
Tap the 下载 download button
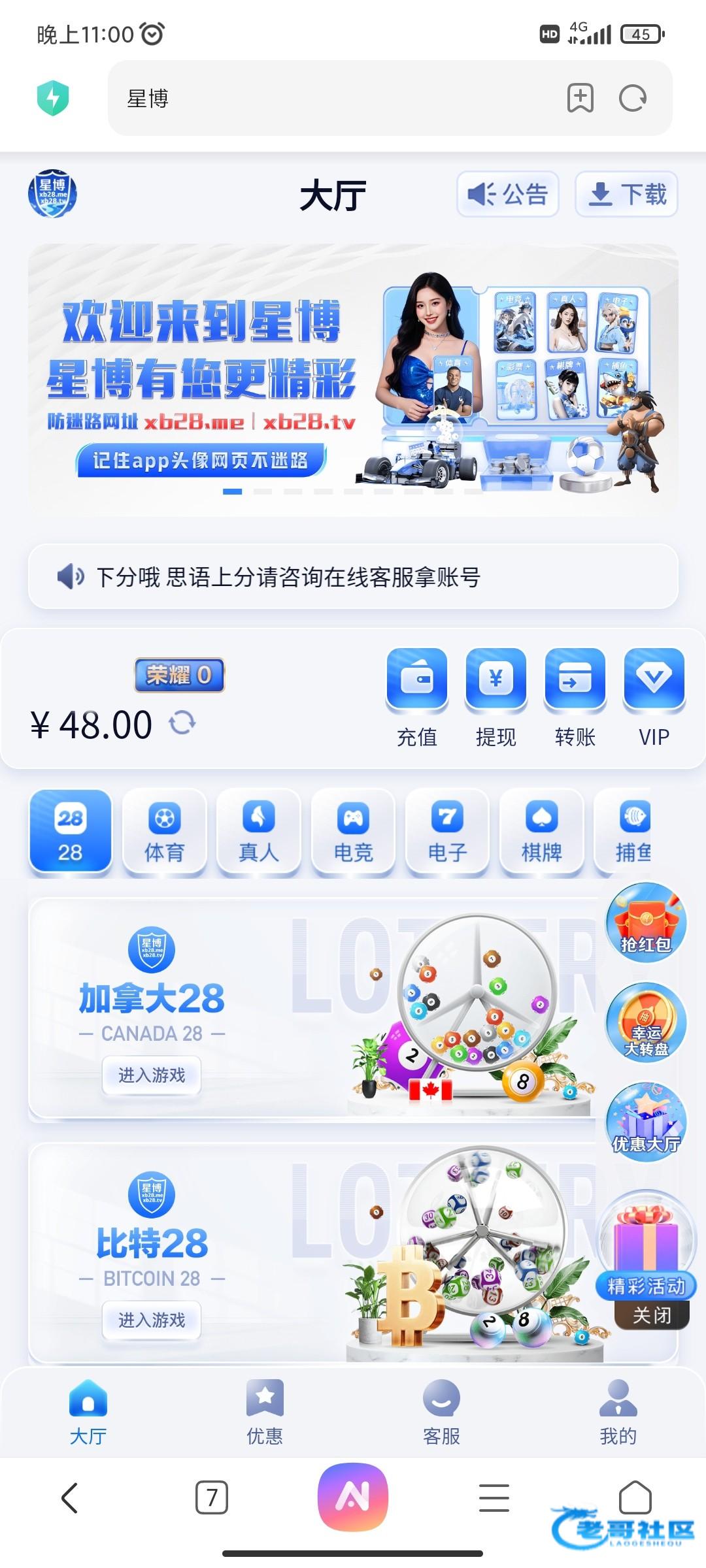[626, 194]
